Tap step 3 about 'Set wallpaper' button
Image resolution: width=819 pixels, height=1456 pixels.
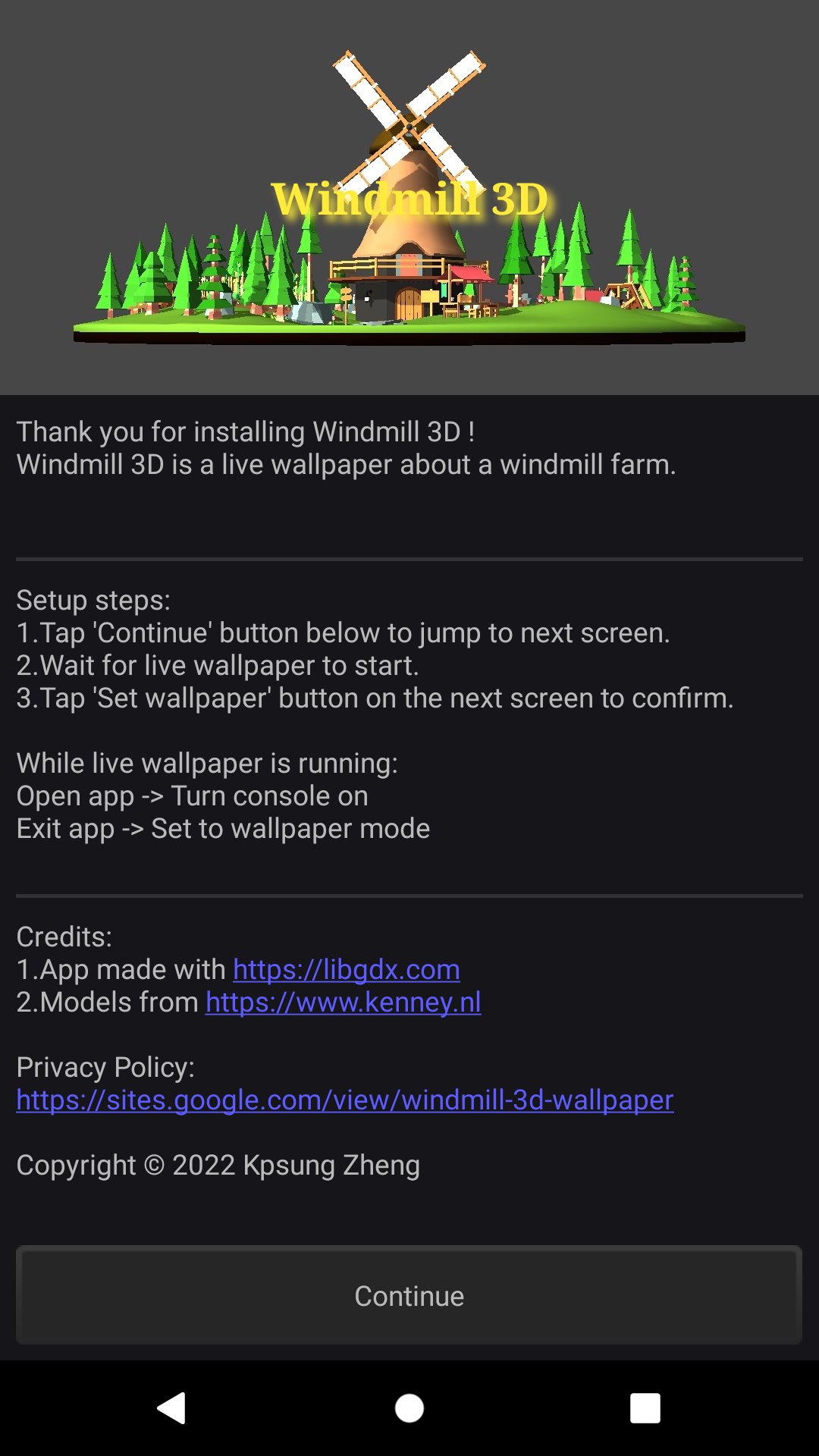click(375, 698)
